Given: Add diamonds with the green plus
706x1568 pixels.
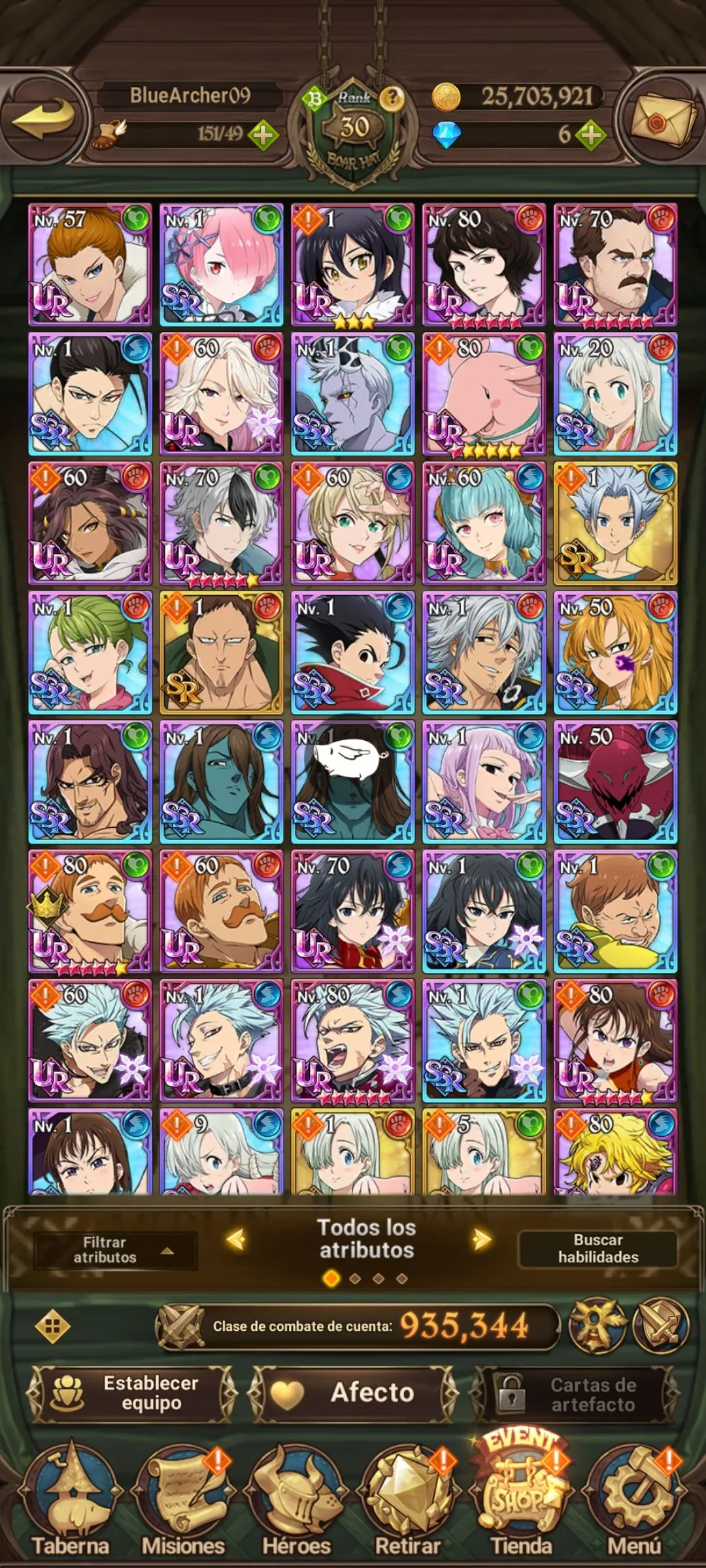Looking at the screenshot, I should click(591, 135).
